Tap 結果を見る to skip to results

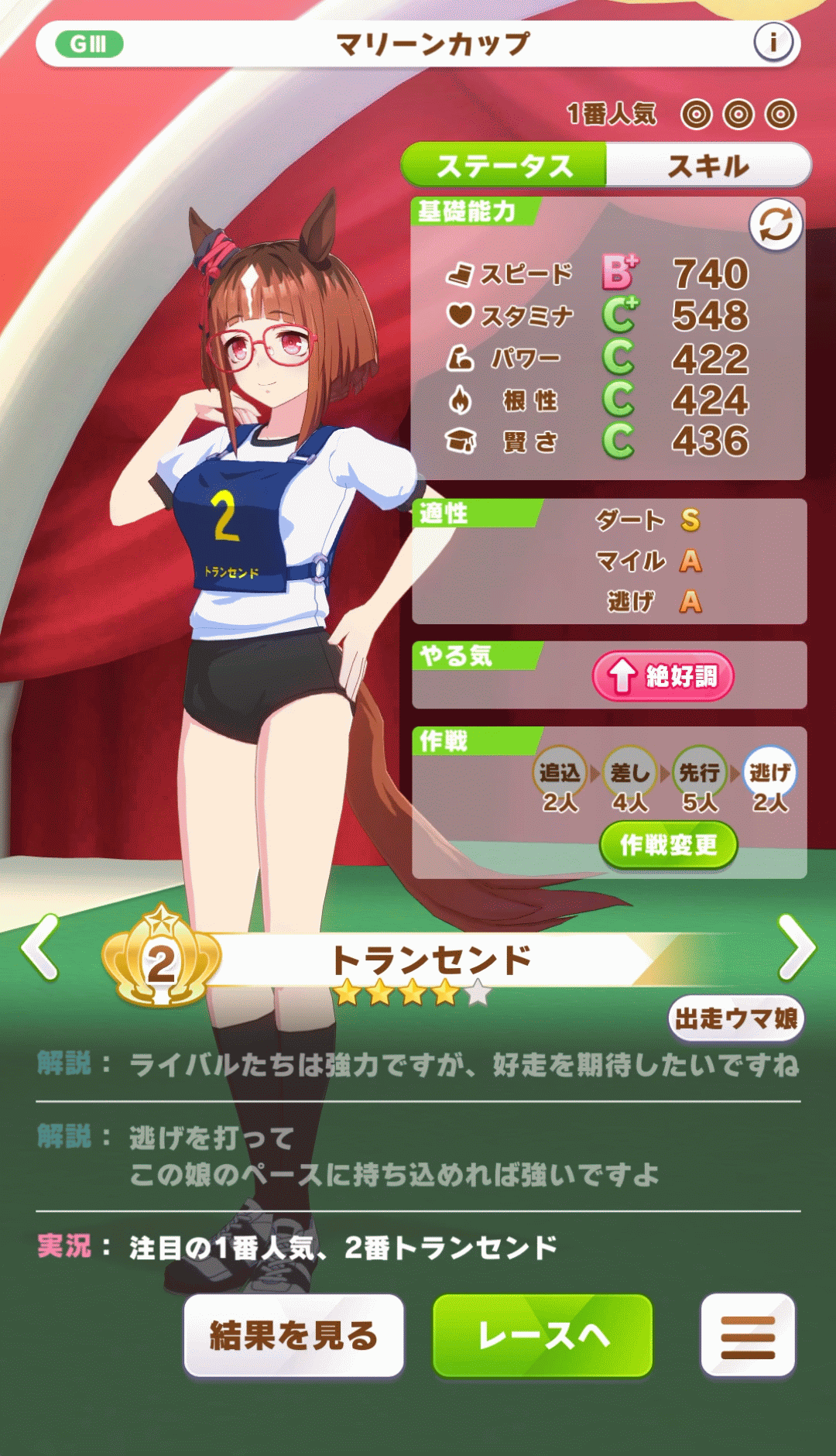click(x=294, y=1336)
